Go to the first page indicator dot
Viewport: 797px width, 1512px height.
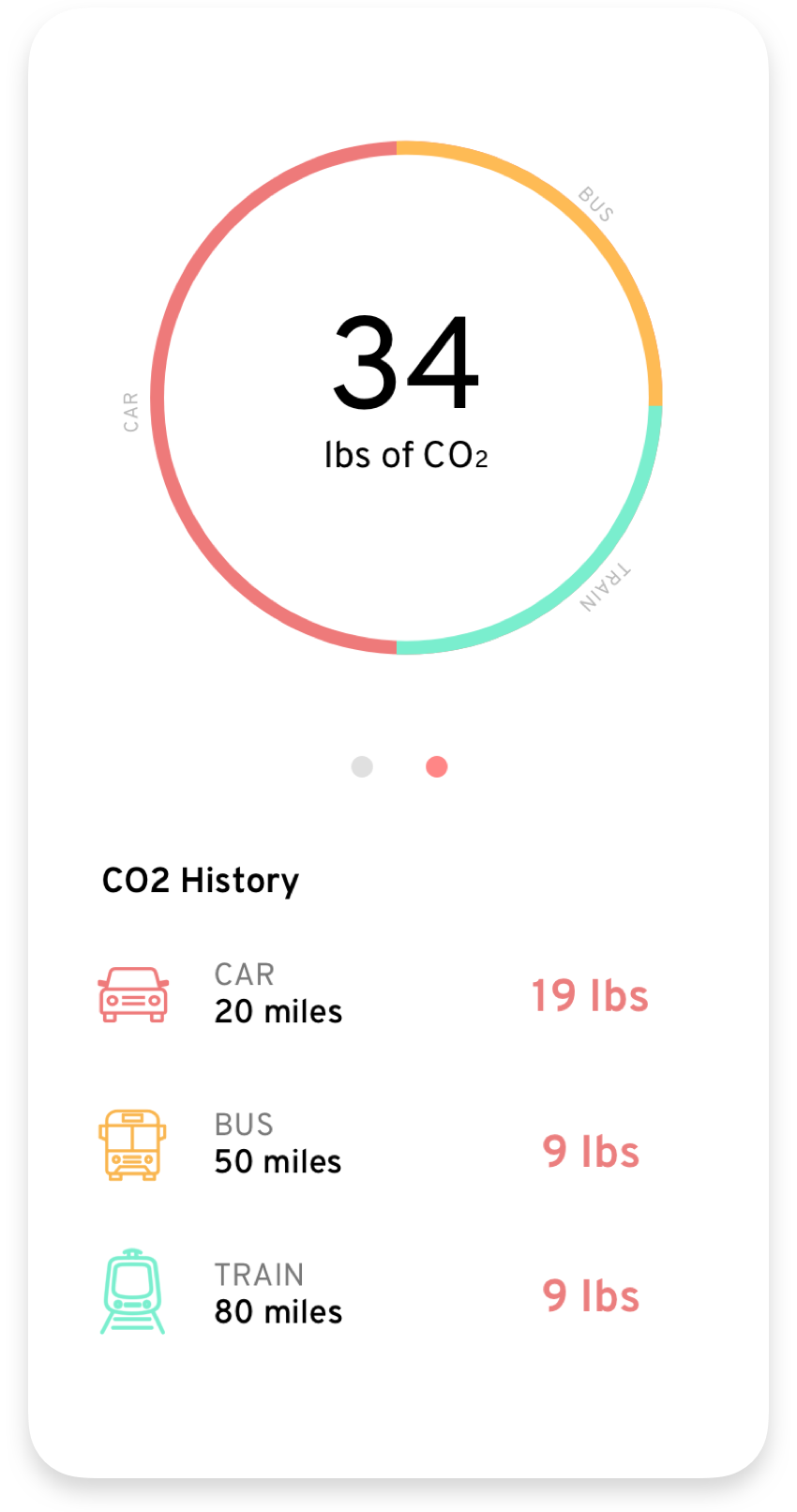point(362,766)
